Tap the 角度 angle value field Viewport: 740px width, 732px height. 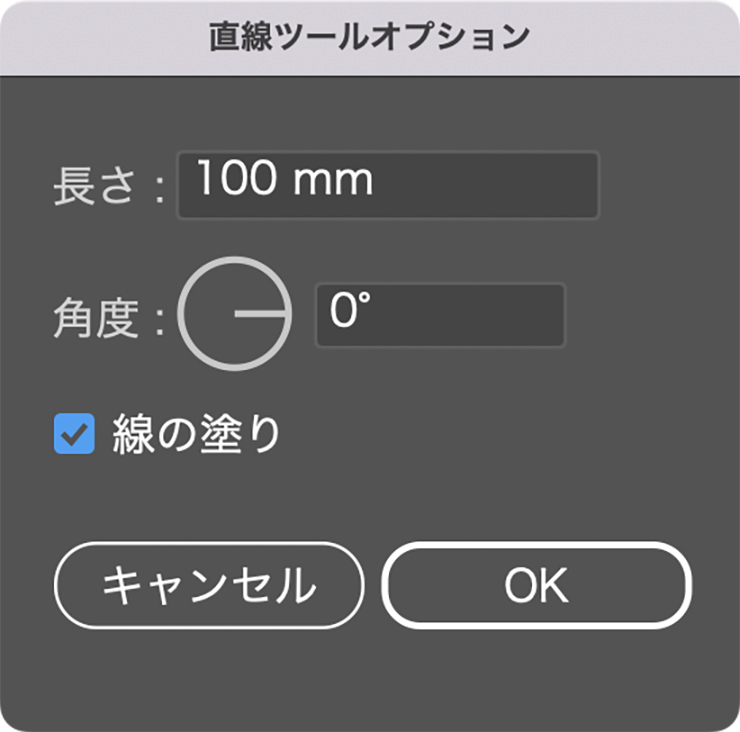click(440, 315)
